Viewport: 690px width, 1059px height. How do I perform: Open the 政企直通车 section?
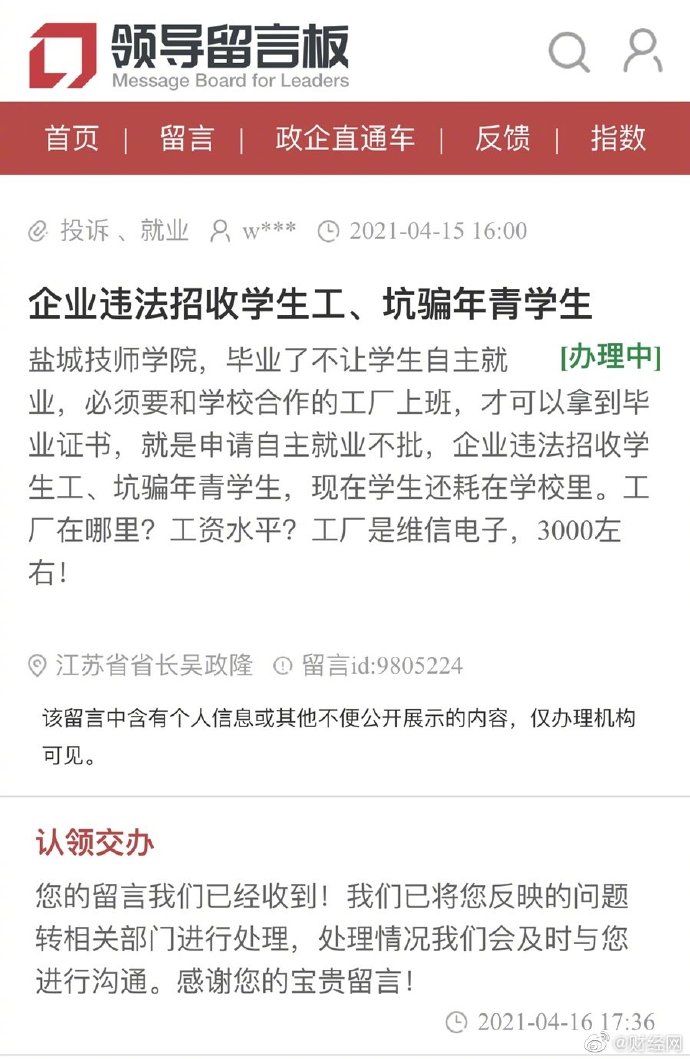click(344, 138)
